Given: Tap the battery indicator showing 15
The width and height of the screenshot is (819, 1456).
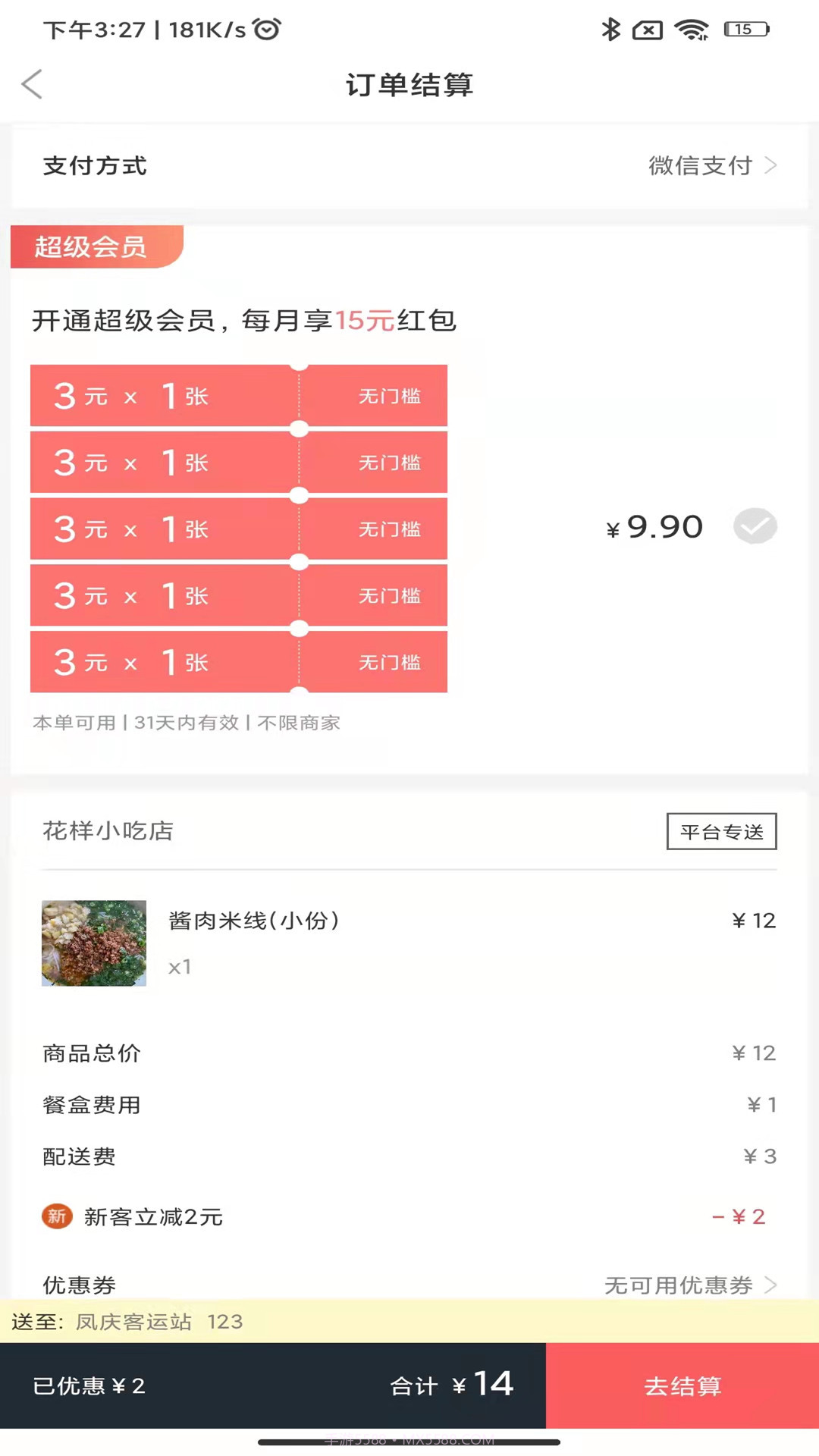Looking at the screenshot, I should coord(744,30).
